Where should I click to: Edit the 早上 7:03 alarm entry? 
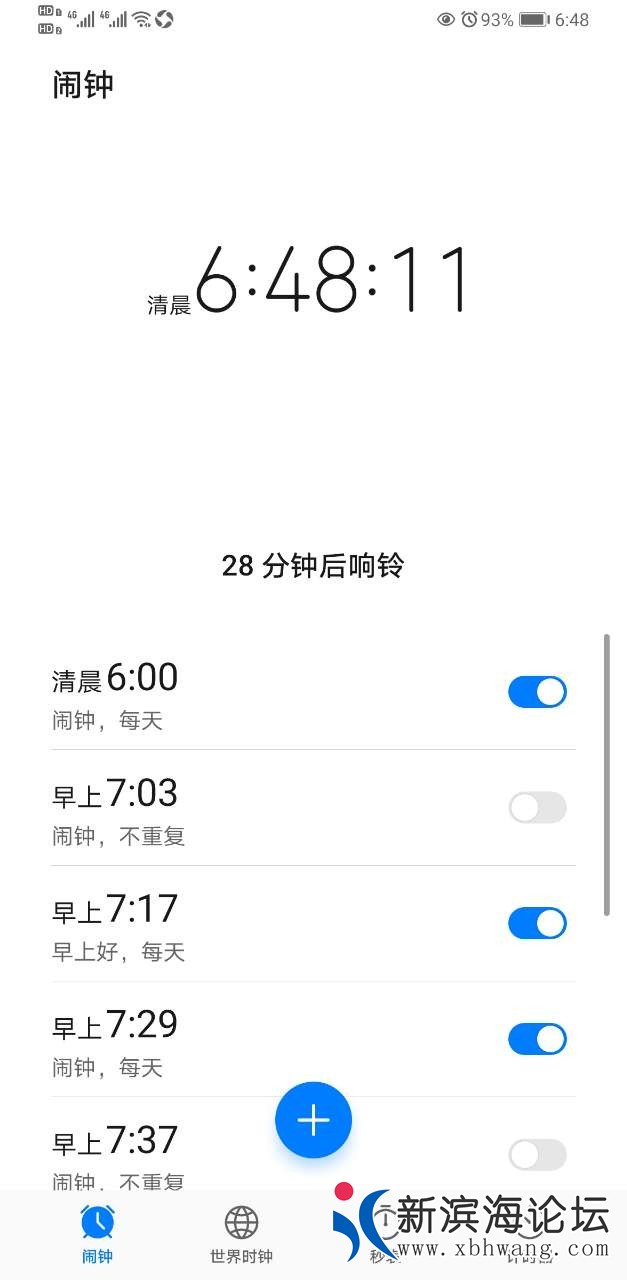click(x=250, y=808)
